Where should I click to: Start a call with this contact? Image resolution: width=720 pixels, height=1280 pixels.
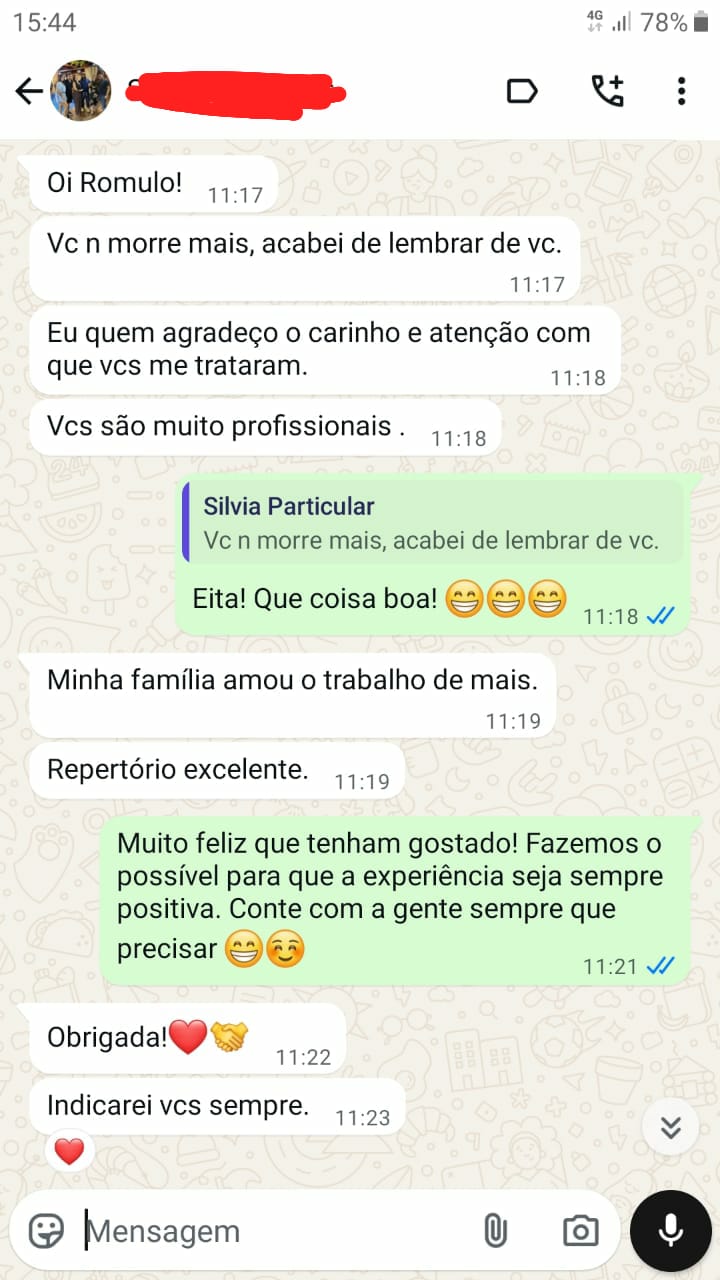click(607, 92)
